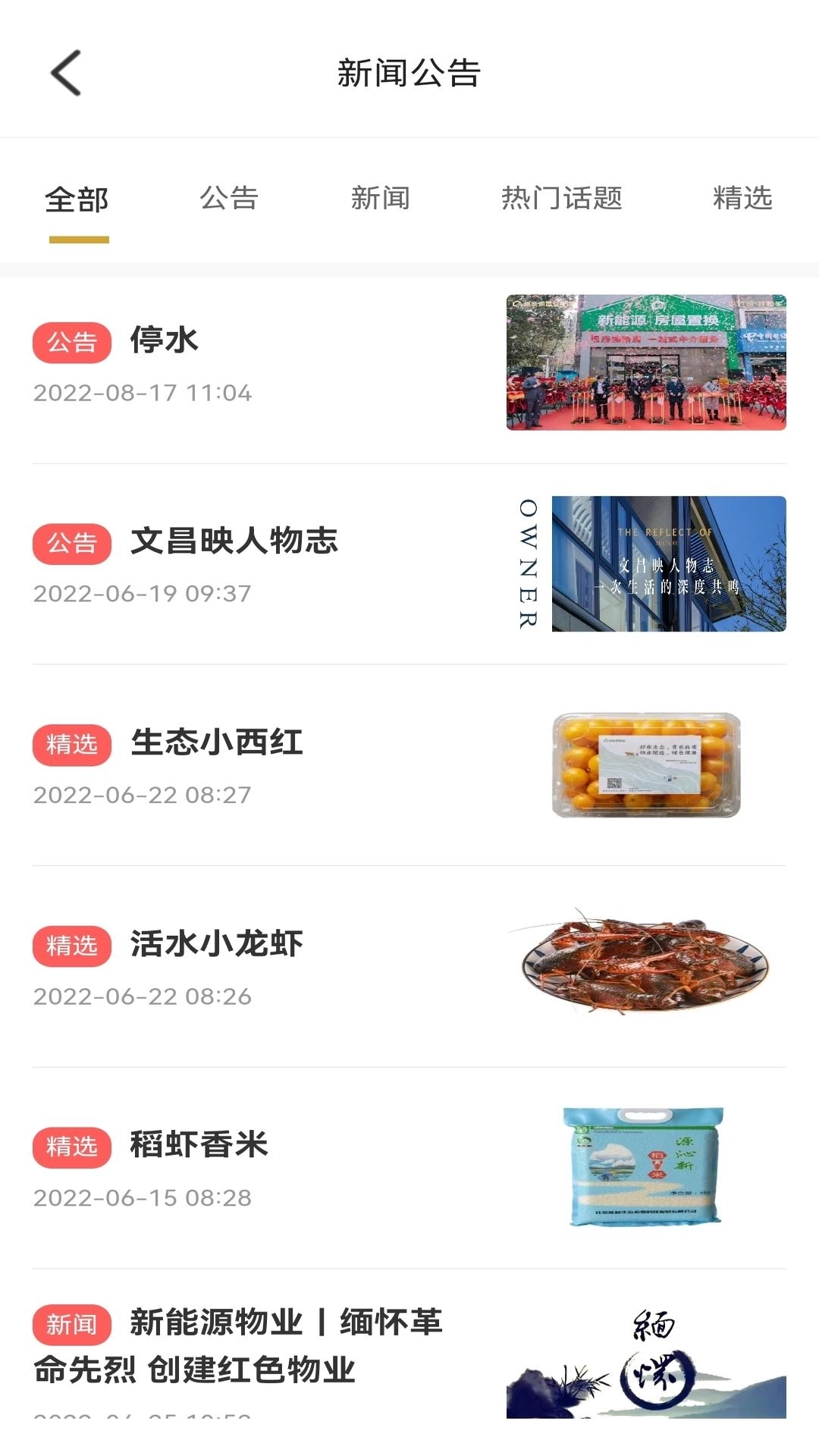This screenshot has height=1456, width=819.
Task: Click the 公告 badge next to 停水
Action: (x=72, y=342)
